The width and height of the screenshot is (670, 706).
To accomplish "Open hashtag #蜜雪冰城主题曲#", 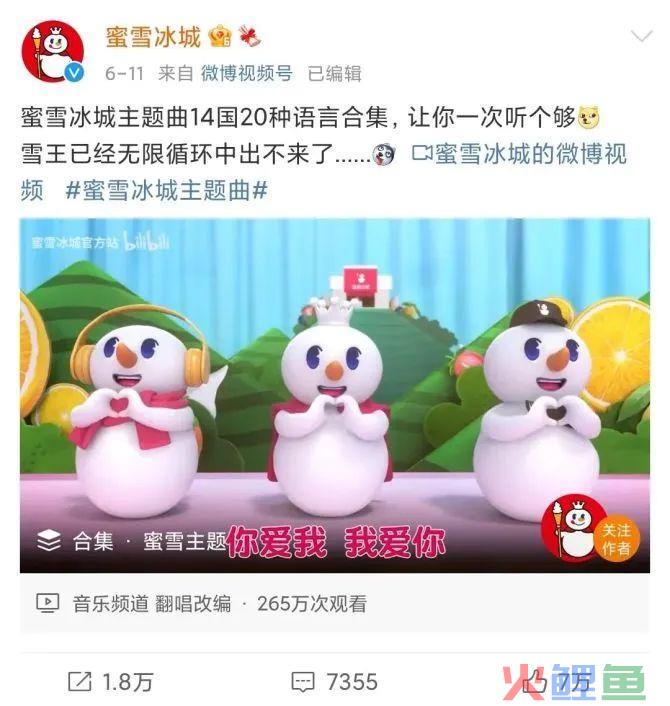I will coord(166,190).
